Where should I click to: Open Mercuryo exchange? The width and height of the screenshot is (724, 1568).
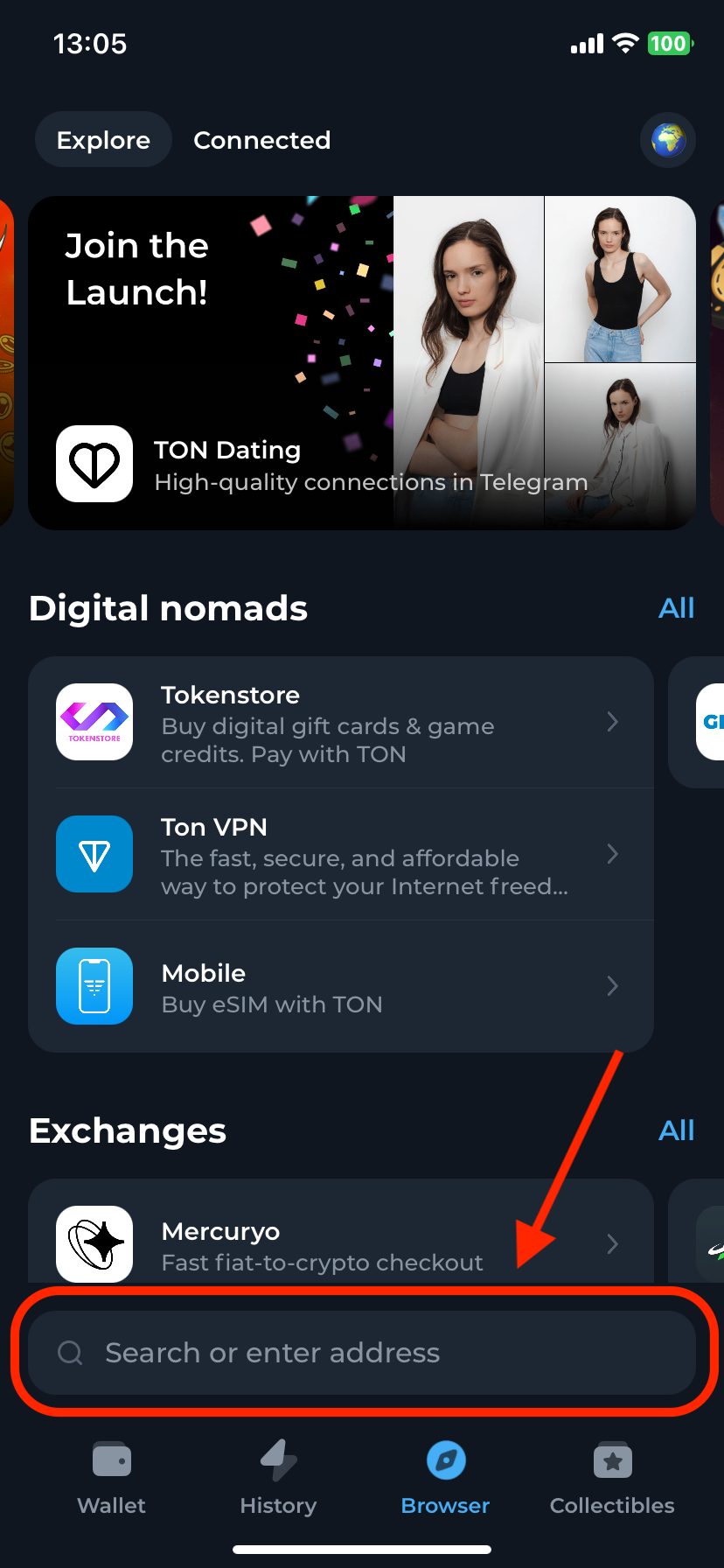tap(340, 1242)
